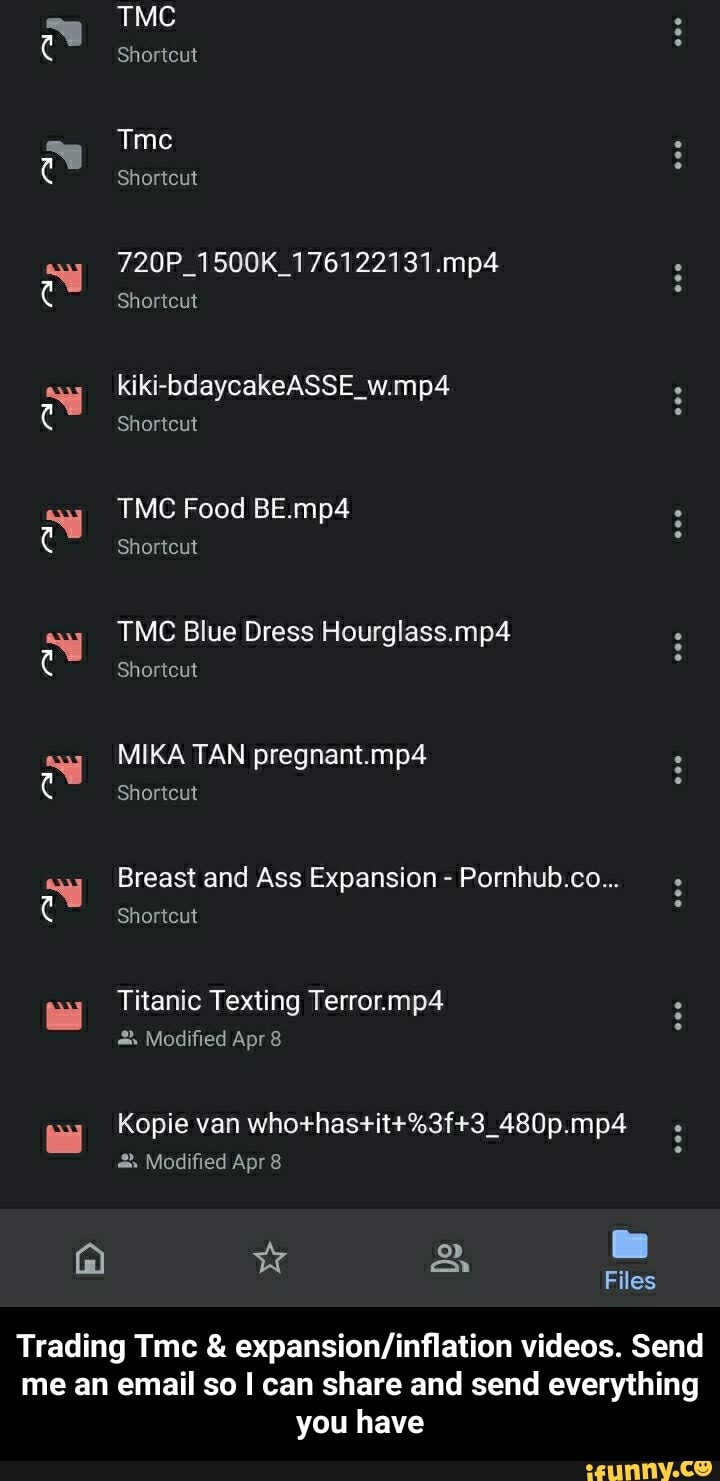Open the kiki-bdaycakeASSE_w.mp4 shortcut
The image size is (720, 1481).
tap(283, 386)
